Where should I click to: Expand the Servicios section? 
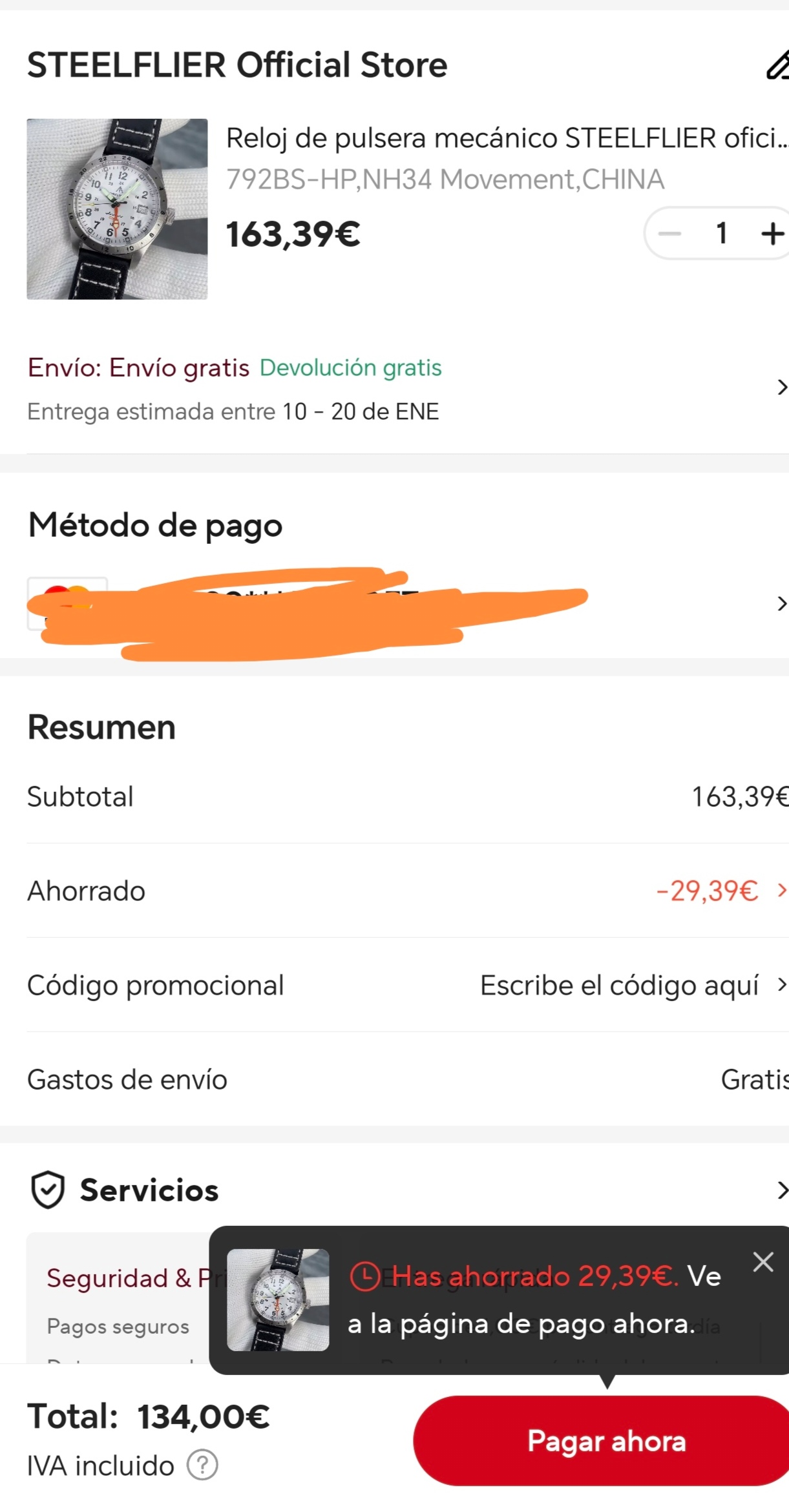point(781,1190)
